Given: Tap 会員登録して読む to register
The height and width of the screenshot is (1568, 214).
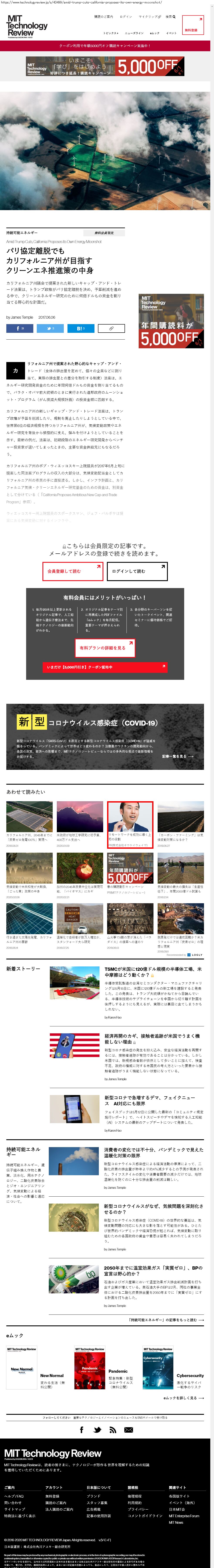Looking at the screenshot, I should point(72,571).
